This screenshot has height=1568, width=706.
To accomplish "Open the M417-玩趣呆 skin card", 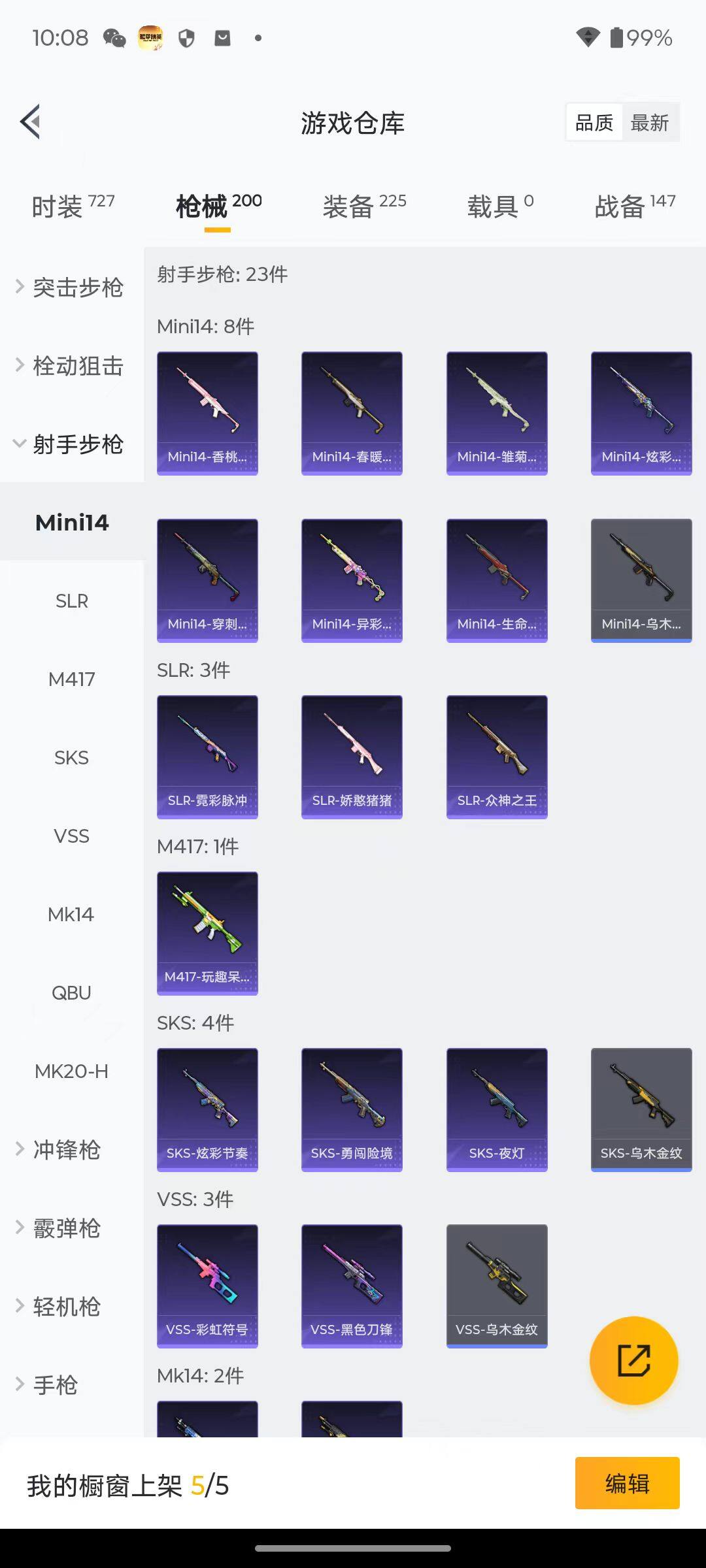I will (207, 933).
